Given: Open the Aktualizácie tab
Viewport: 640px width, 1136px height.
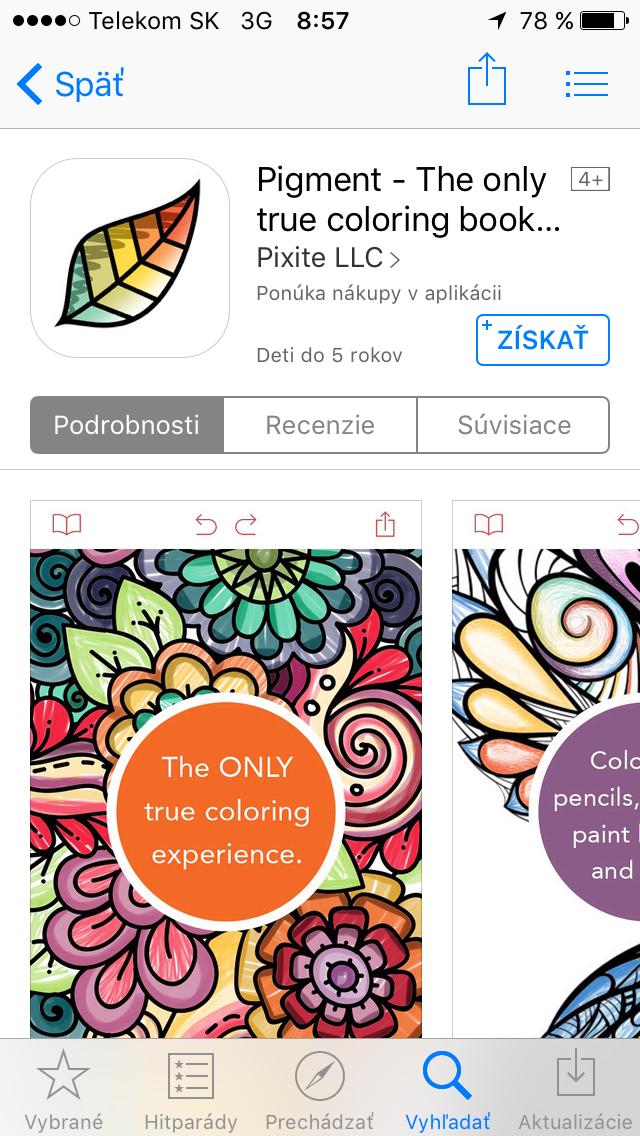Looking at the screenshot, I should pyautogui.click(x=575, y=1090).
